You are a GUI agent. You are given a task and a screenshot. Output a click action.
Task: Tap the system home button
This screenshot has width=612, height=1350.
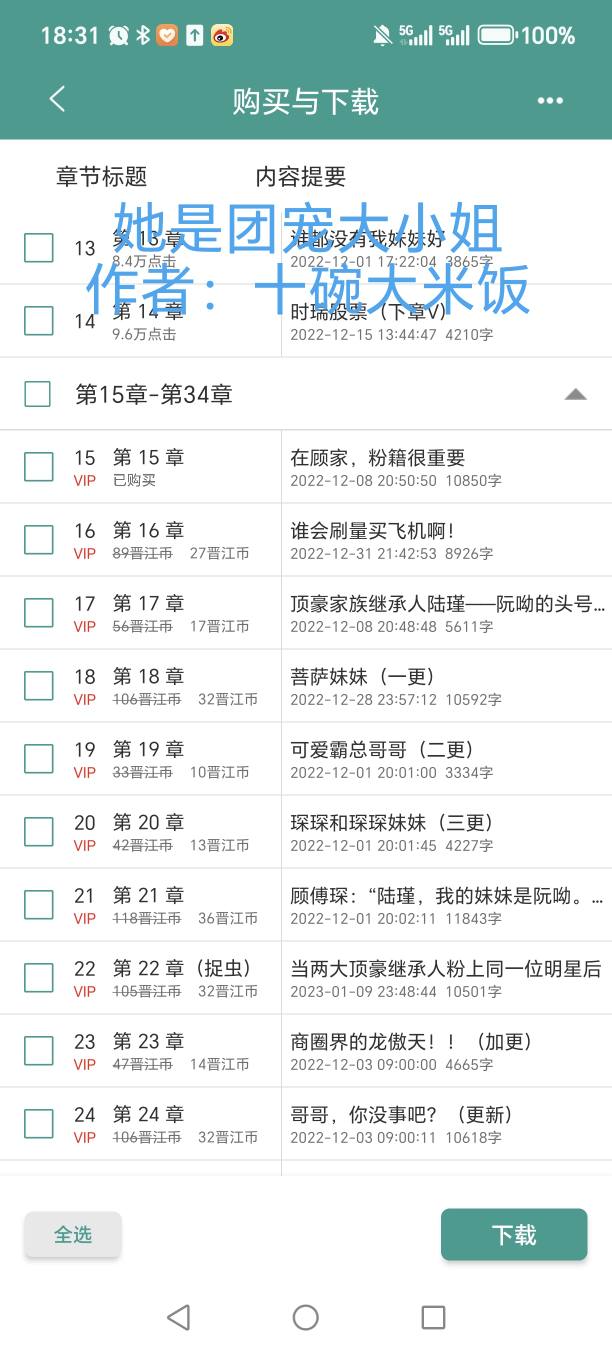[x=306, y=1317]
